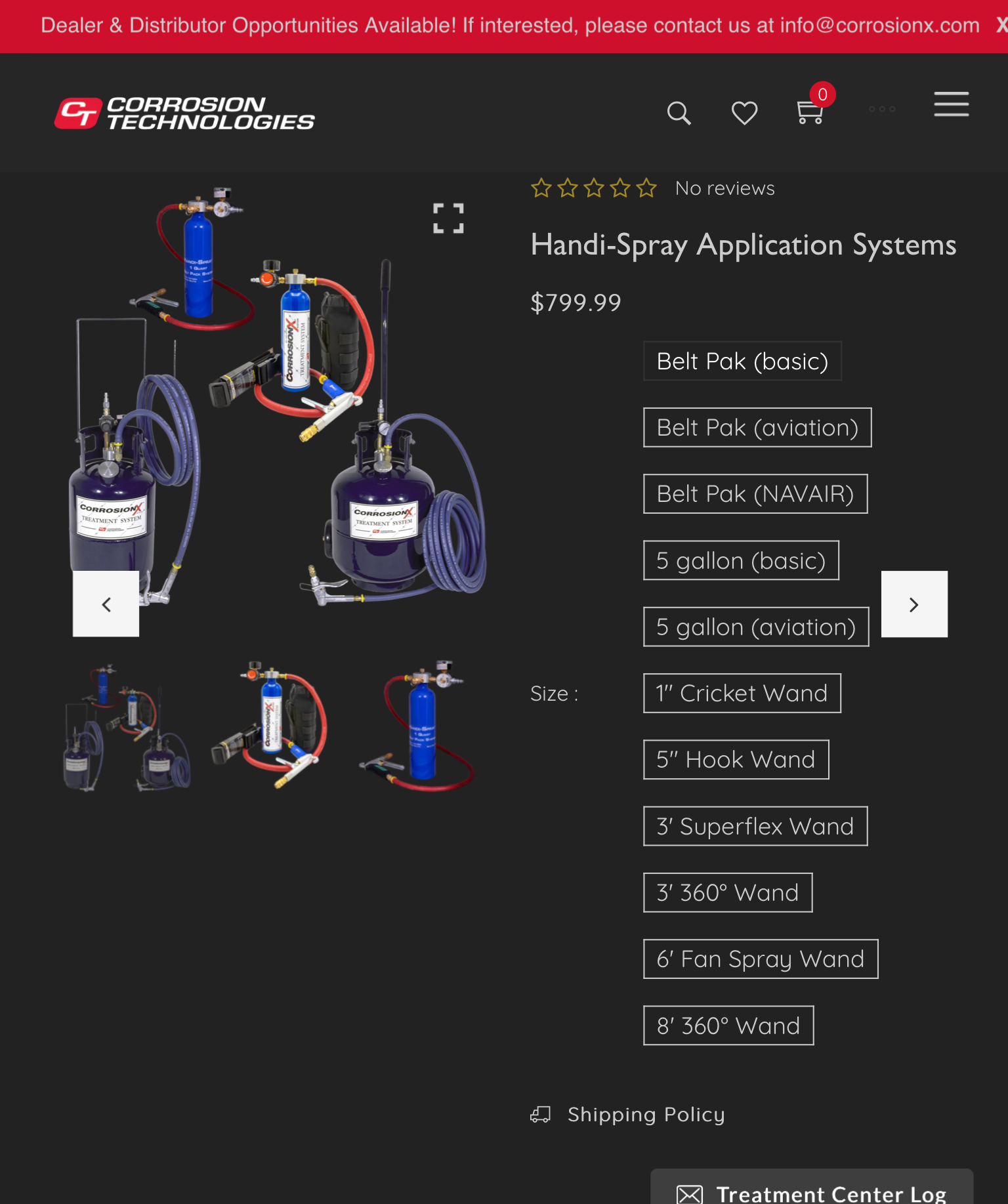Screen dimensions: 1008x1204
Task: Show previous product image
Action: 106,604
